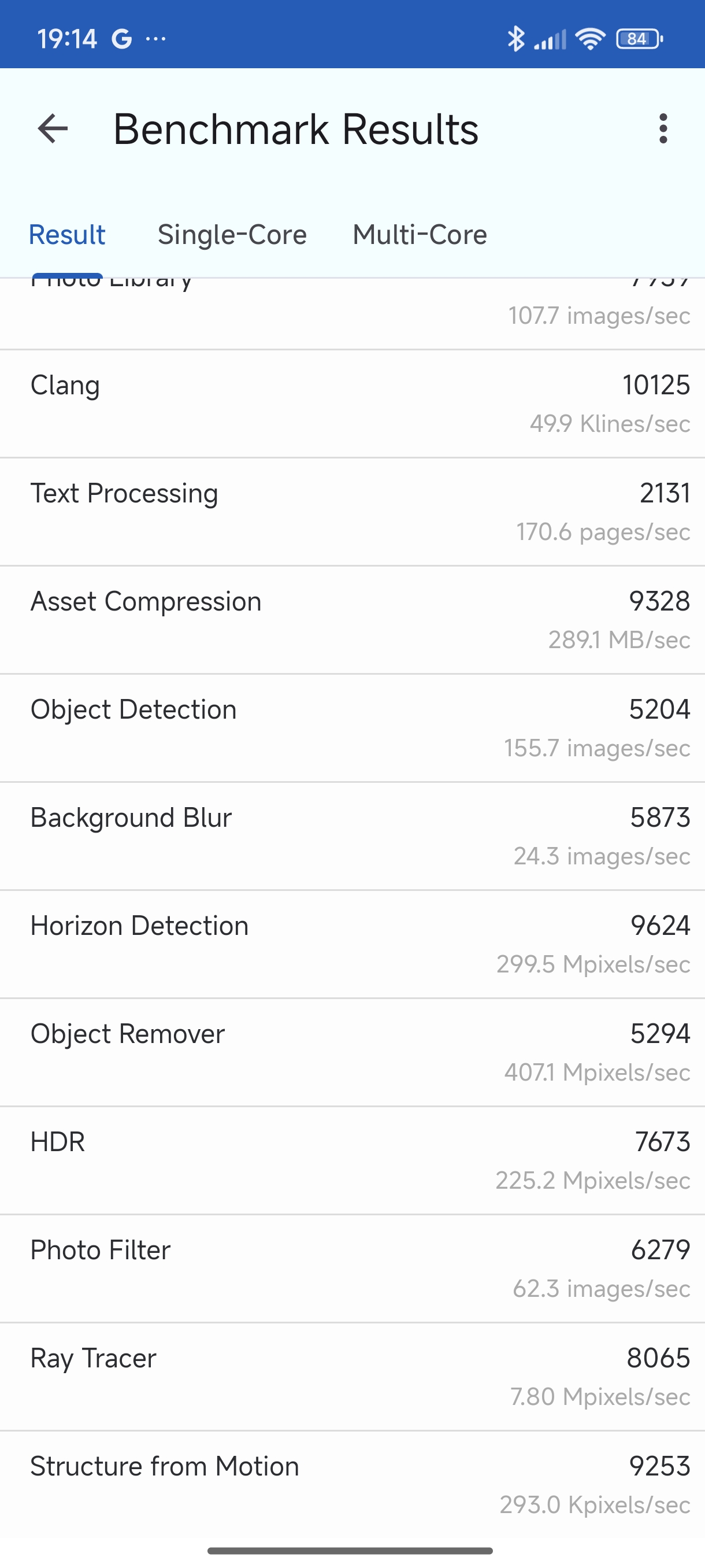Open the three-dot overflow menu
The image size is (705, 1568).
click(x=663, y=129)
